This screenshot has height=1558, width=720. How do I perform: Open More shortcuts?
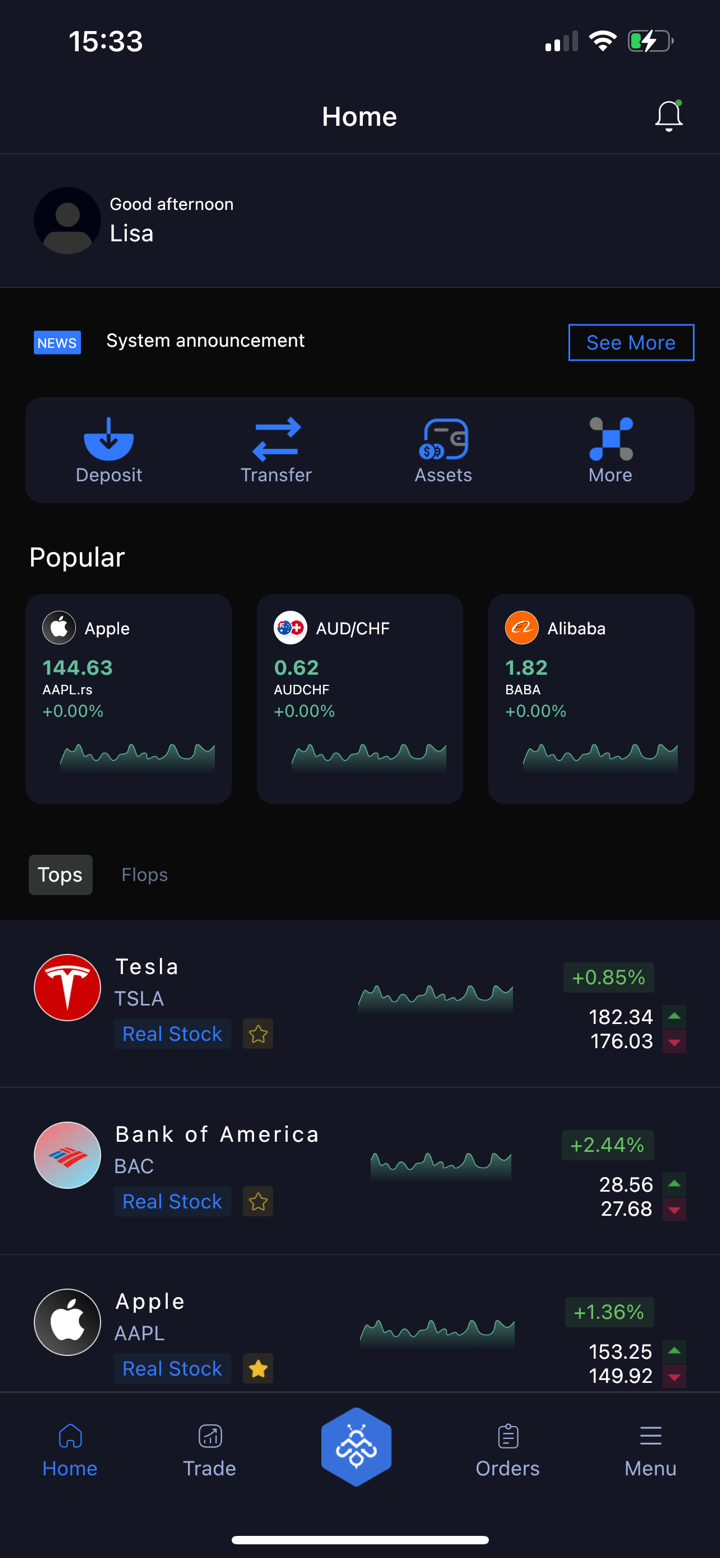click(x=610, y=451)
